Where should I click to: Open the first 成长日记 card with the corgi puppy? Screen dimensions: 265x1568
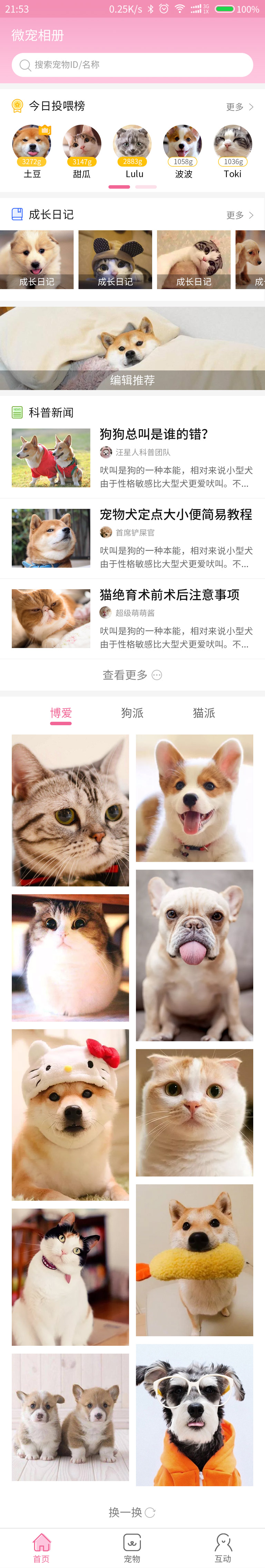click(37, 259)
